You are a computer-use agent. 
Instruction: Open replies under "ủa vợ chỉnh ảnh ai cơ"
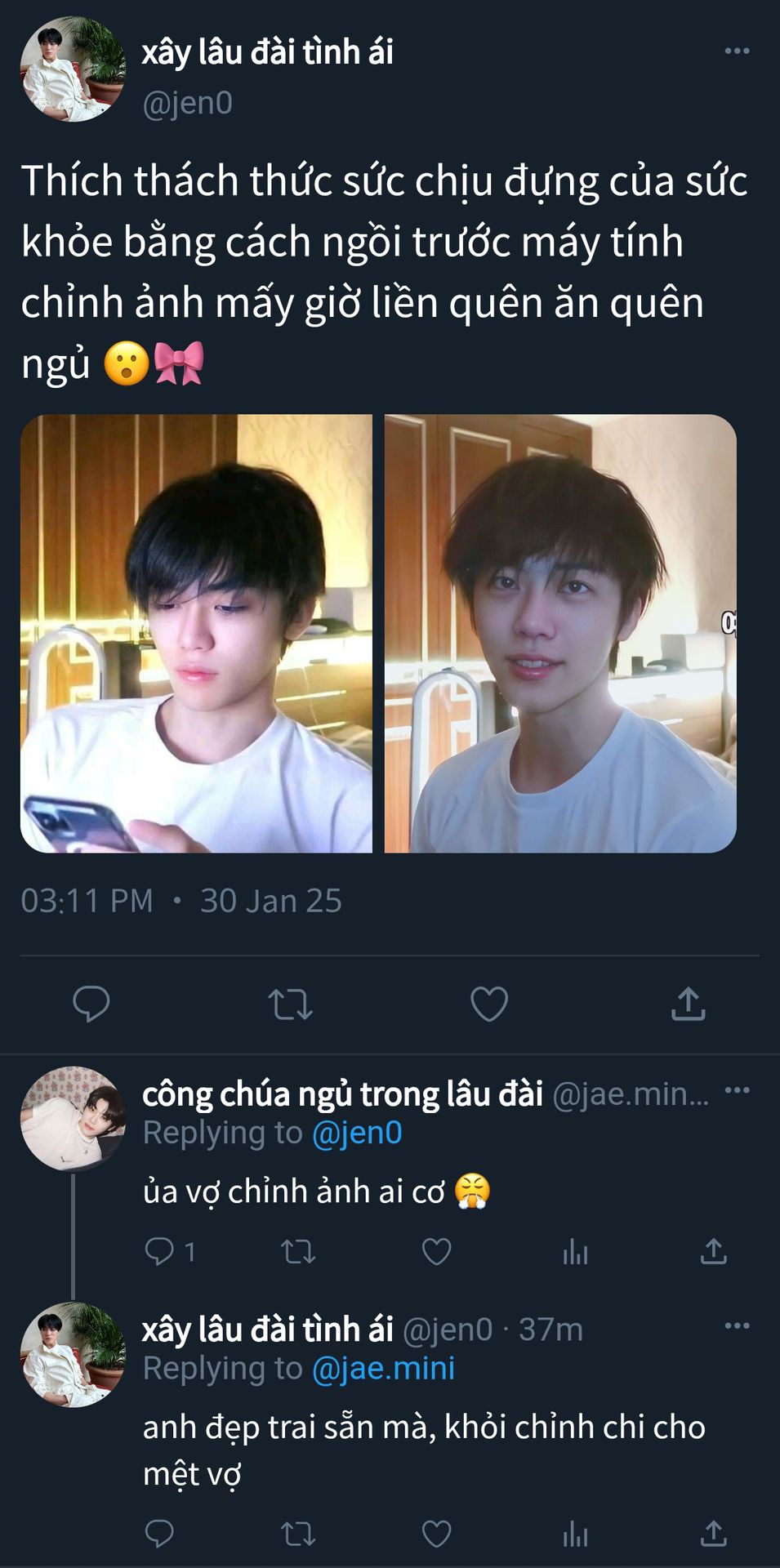tap(159, 1251)
